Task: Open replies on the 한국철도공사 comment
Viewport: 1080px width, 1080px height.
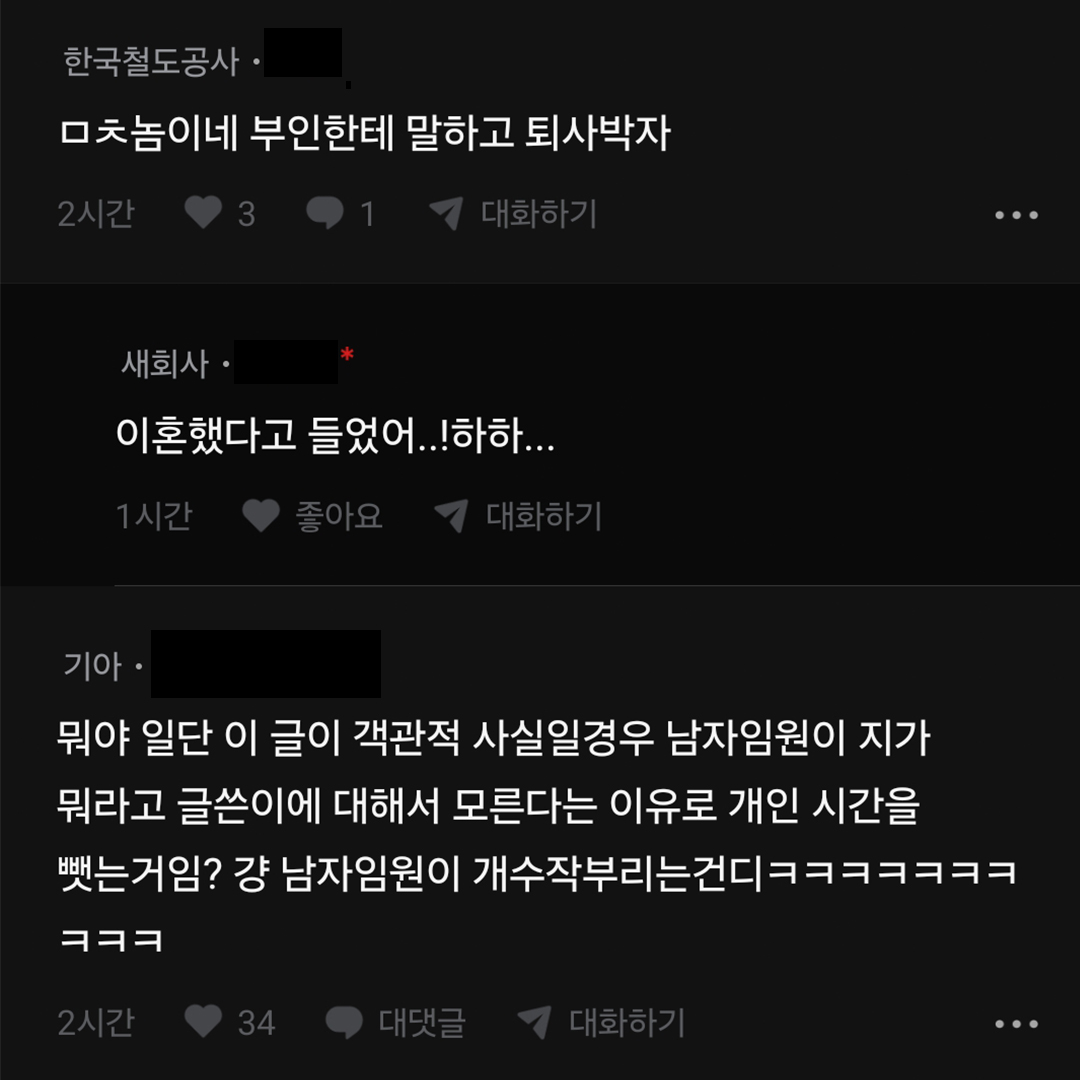Action: pyautogui.click(x=325, y=213)
